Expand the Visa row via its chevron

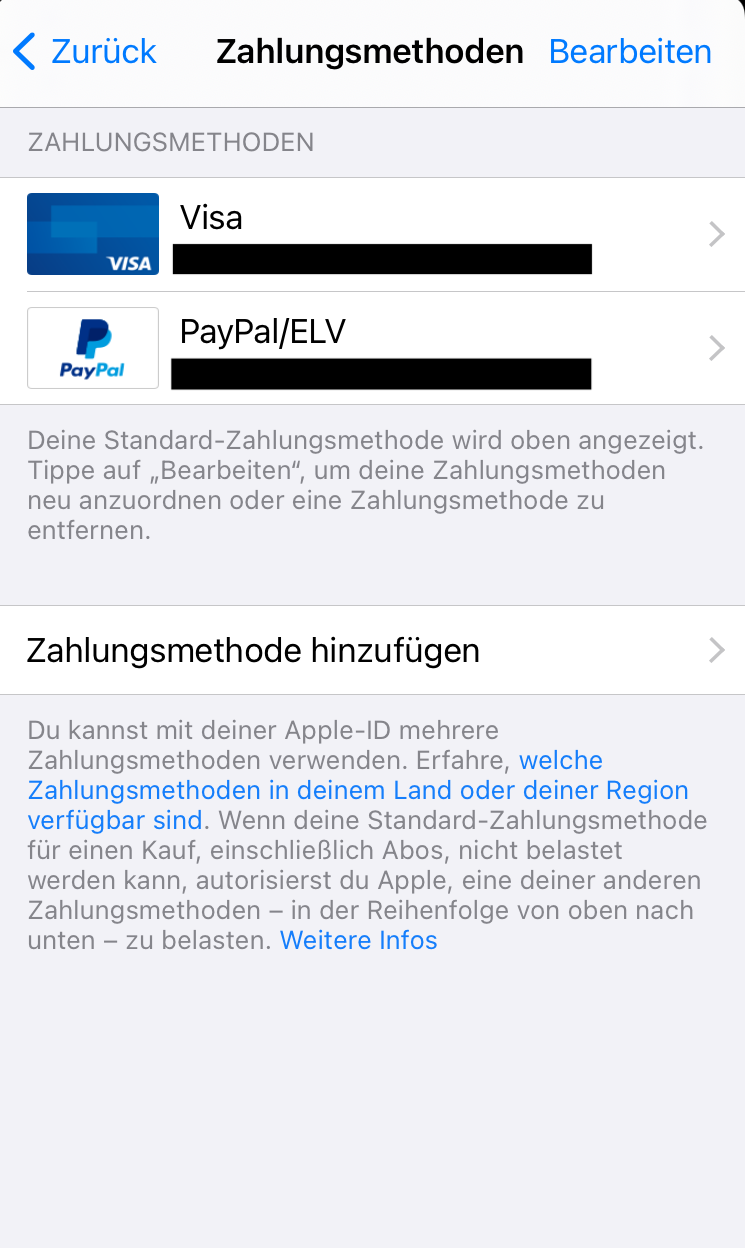coord(716,233)
